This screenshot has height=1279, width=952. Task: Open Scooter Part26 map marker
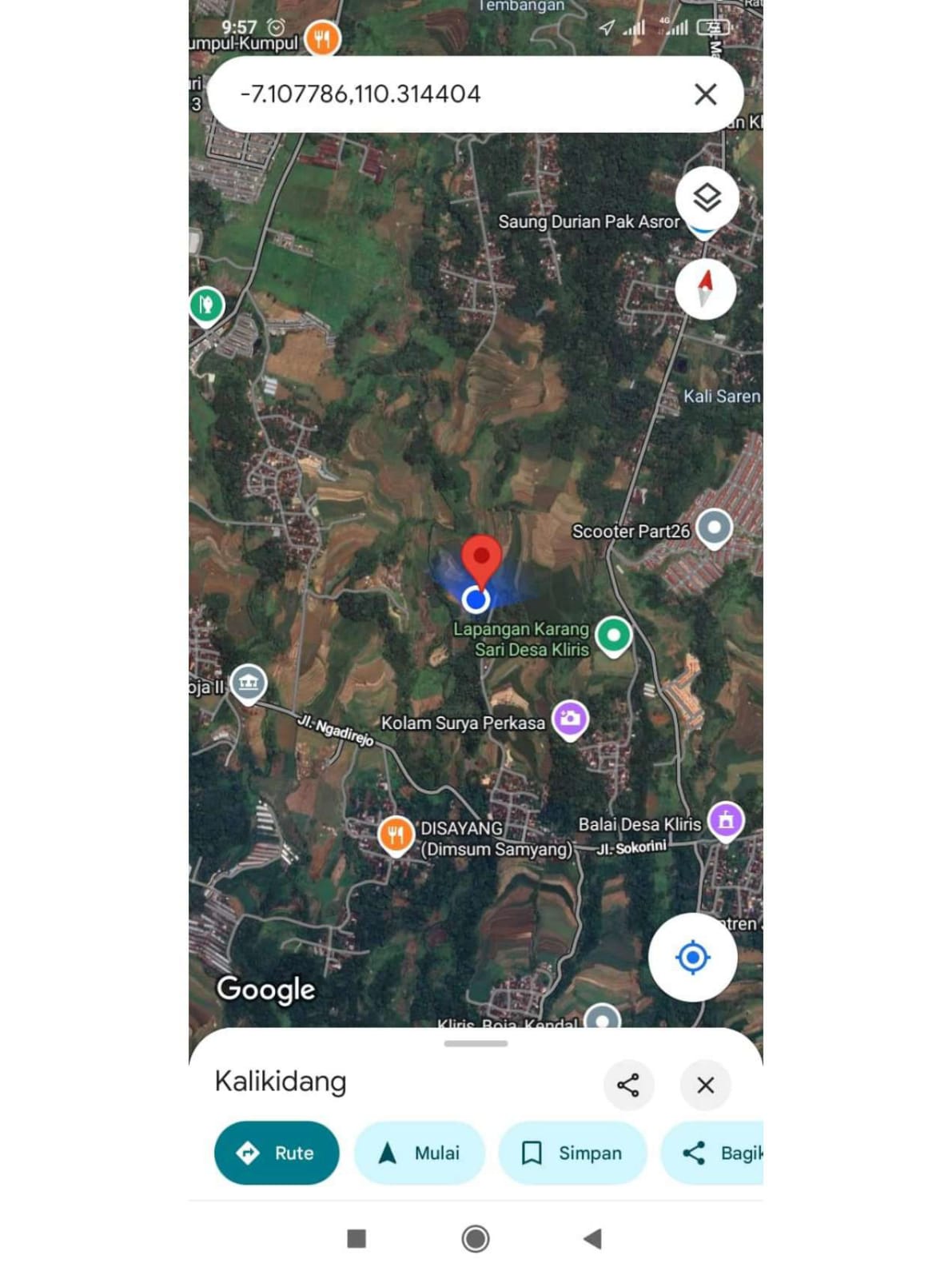714,528
